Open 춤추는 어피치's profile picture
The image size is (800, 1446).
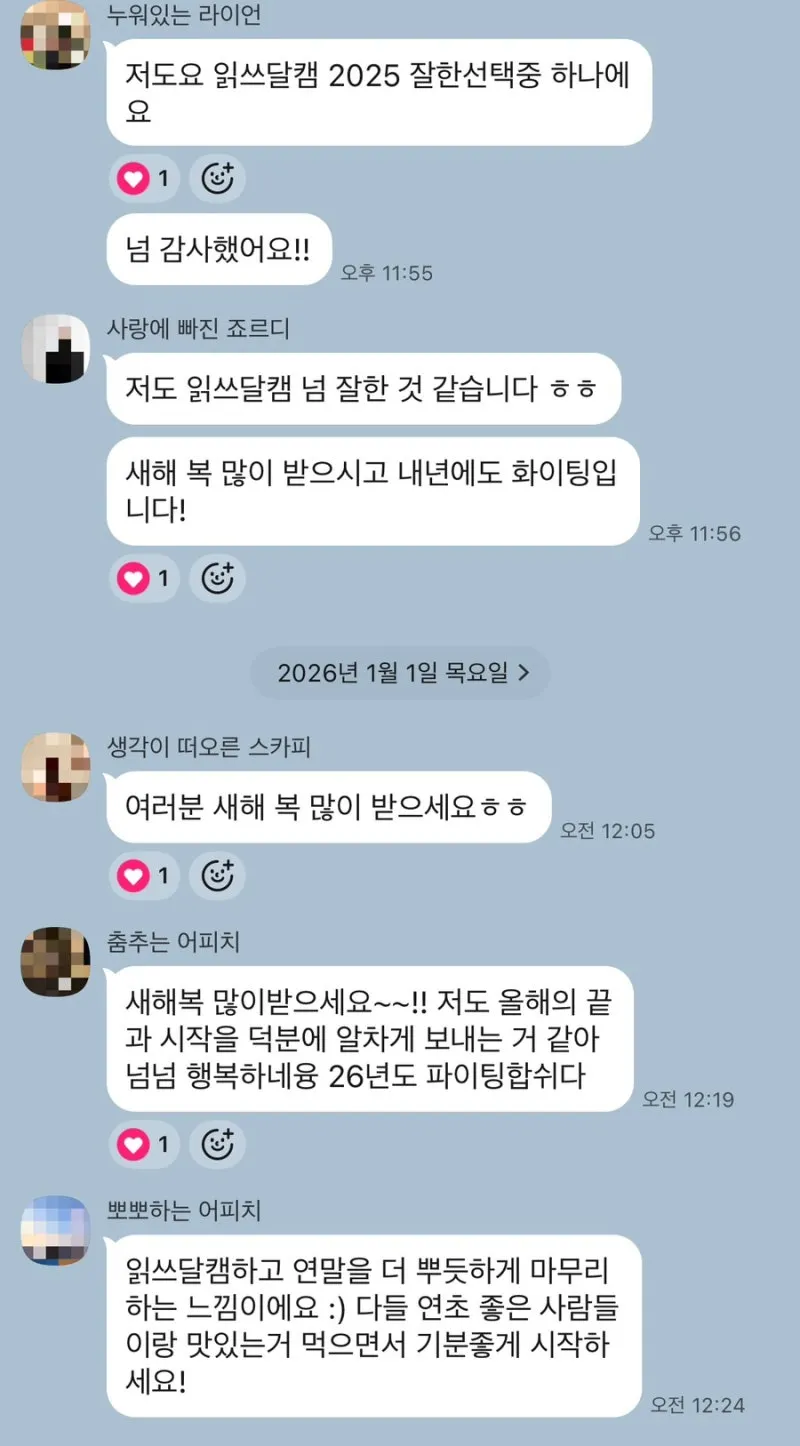[x=56, y=961]
